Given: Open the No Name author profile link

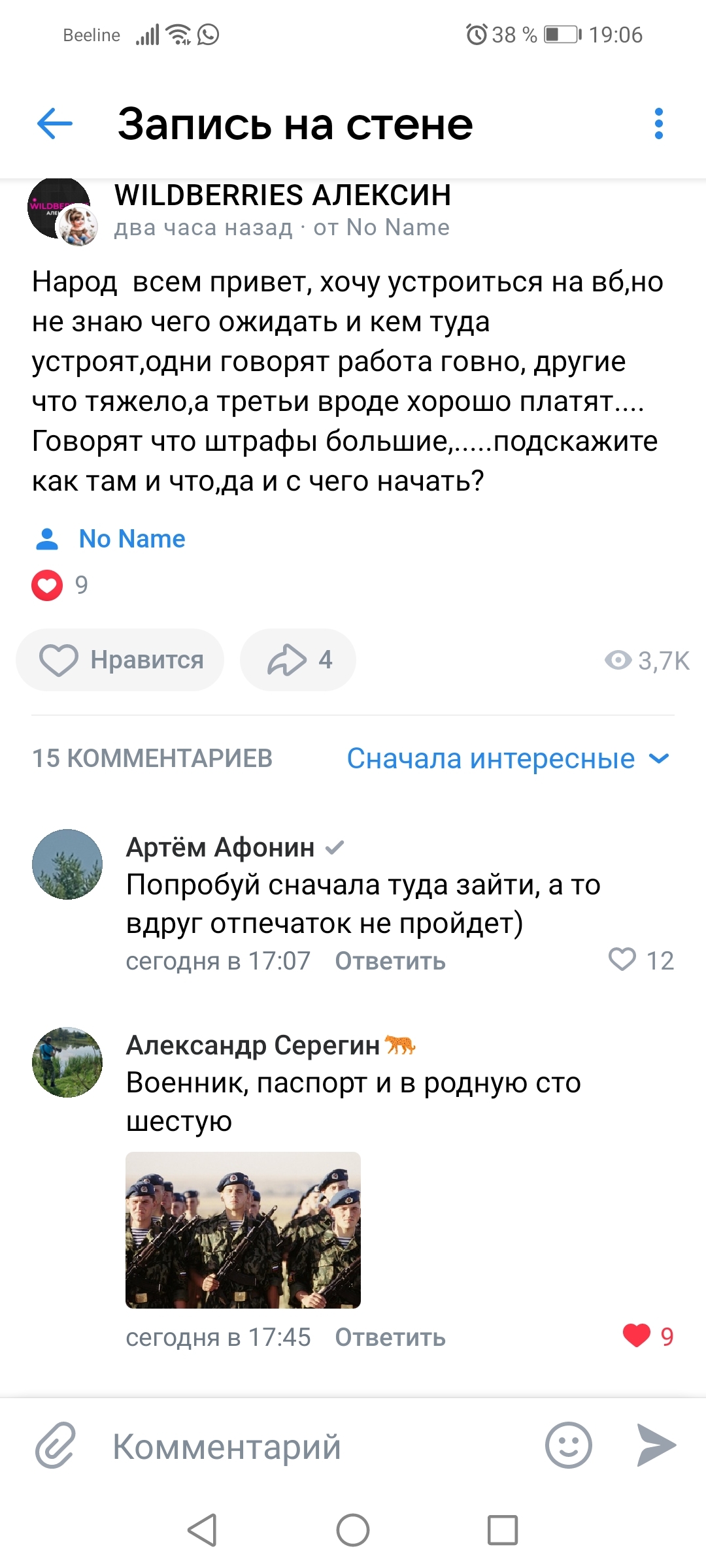Looking at the screenshot, I should pos(131,539).
